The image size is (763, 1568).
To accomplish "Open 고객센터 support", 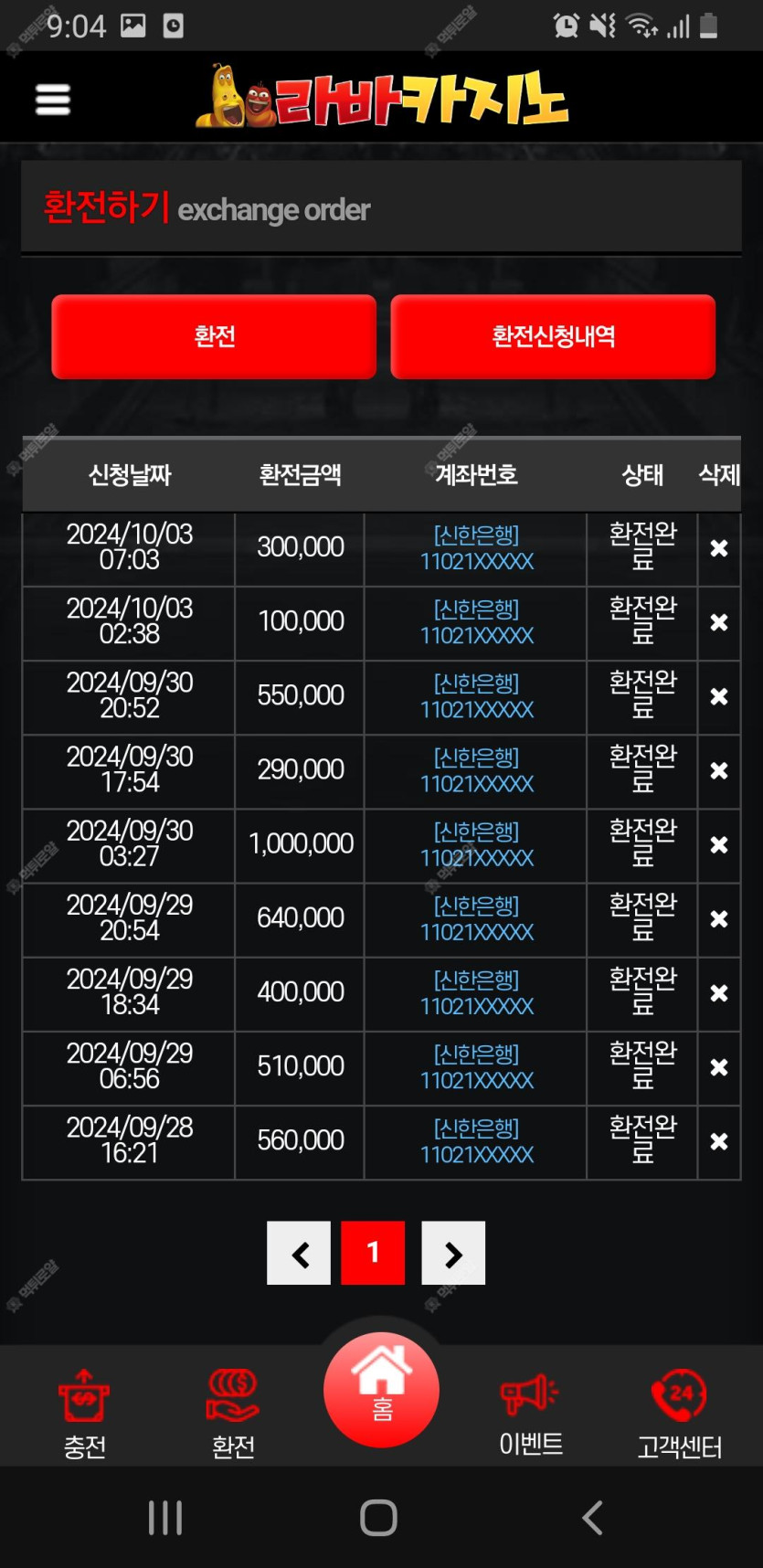I will (x=679, y=1414).
